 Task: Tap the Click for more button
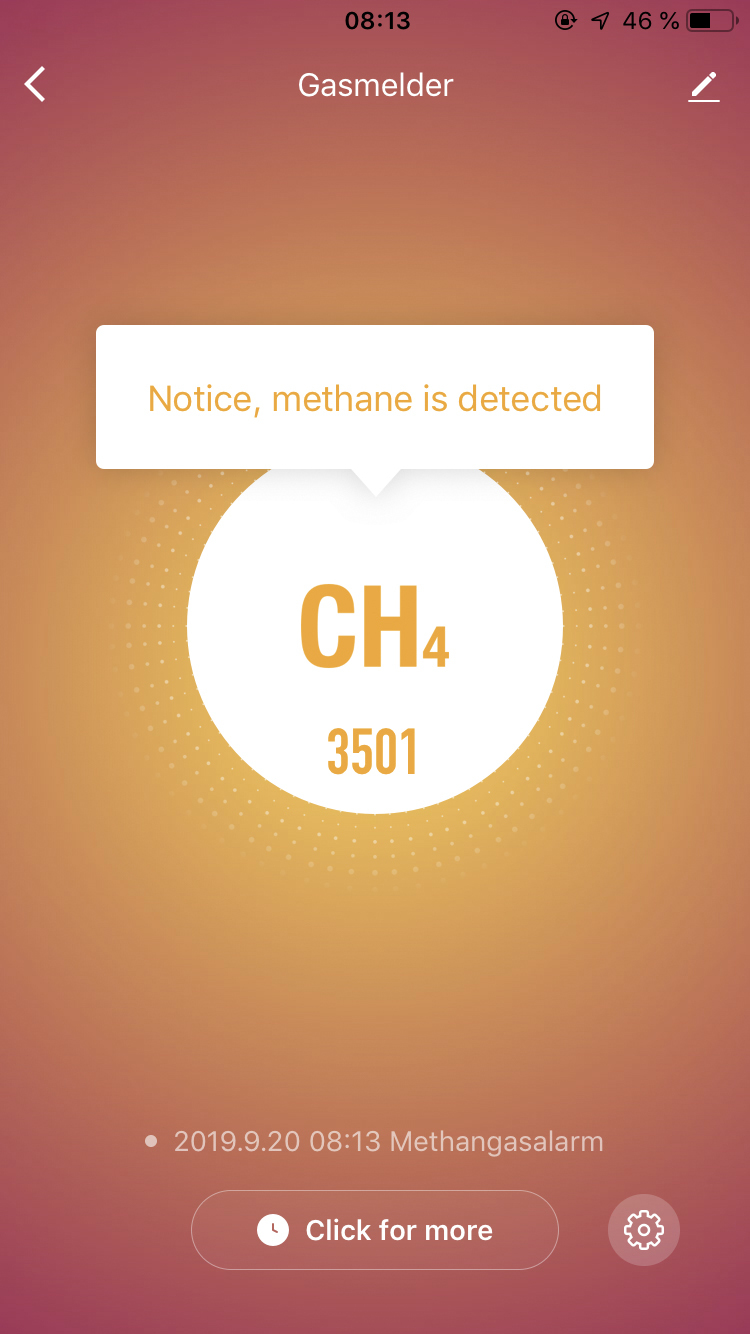pos(375,1230)
